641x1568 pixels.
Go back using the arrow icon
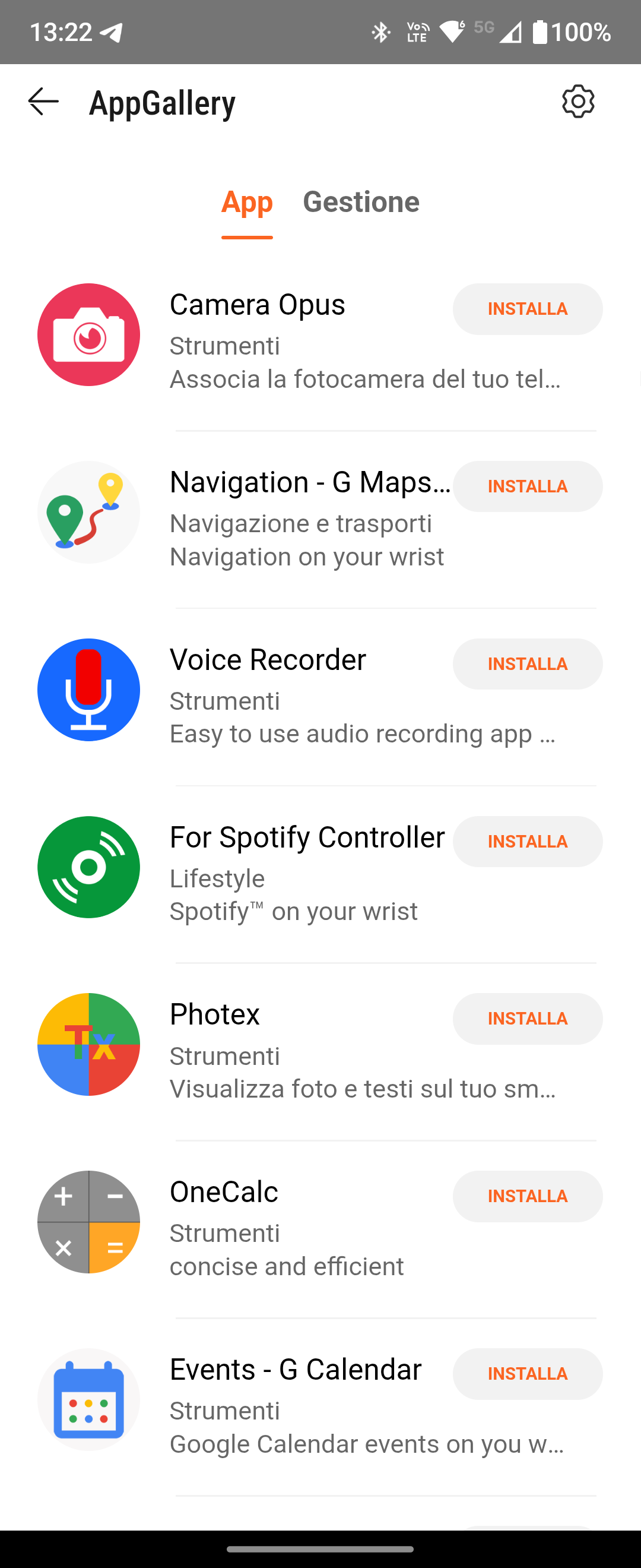[x=44, y=101]
